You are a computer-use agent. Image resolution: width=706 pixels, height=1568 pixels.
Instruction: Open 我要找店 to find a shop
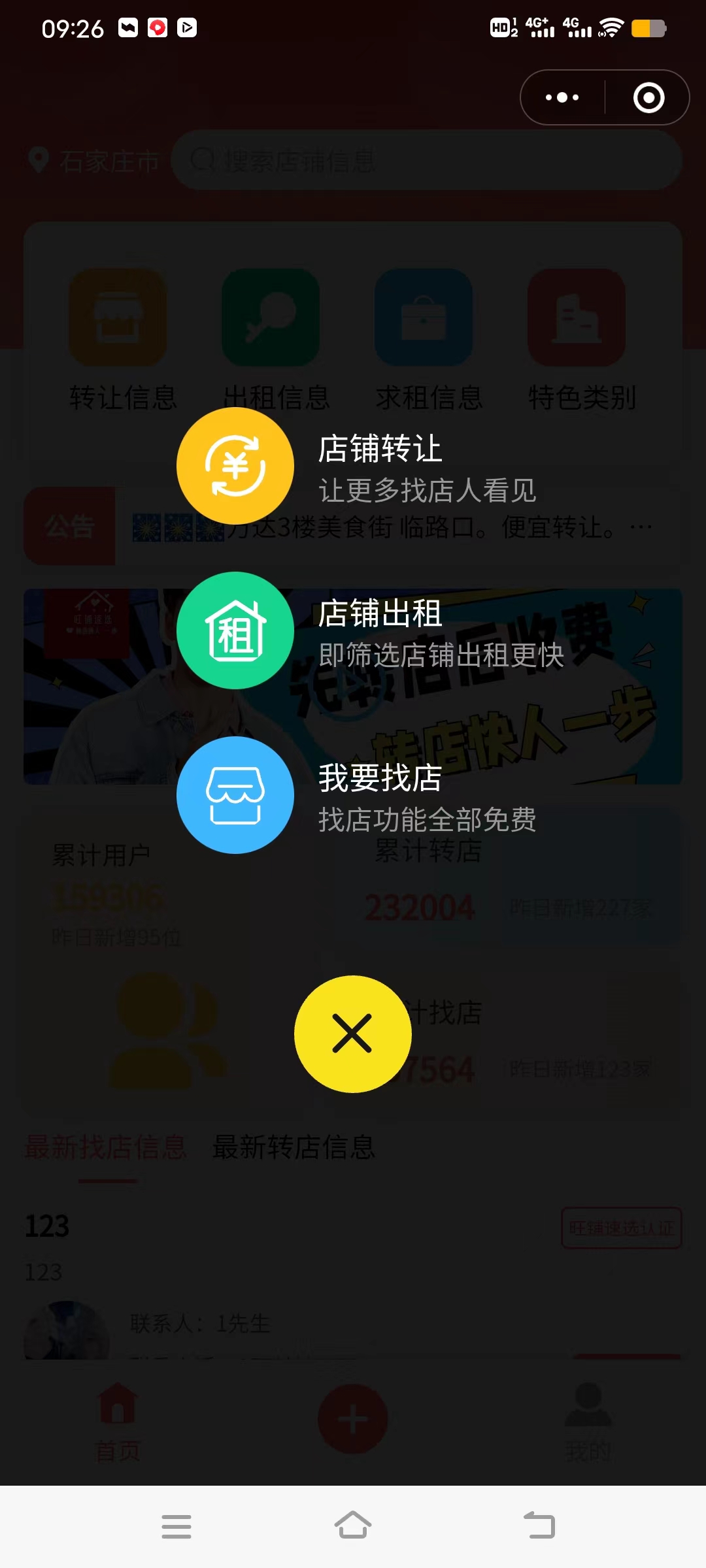coord(235,795)
